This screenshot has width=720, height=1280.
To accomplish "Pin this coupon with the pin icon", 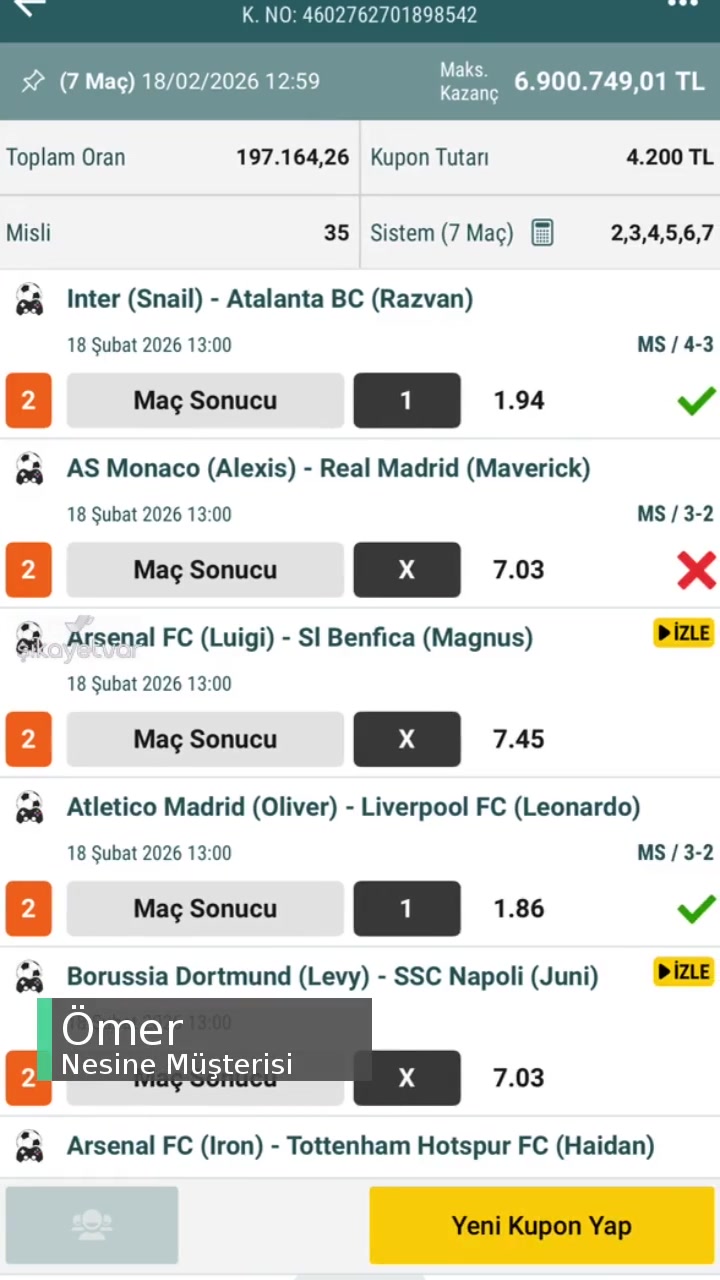I will (x=33, y=82).
